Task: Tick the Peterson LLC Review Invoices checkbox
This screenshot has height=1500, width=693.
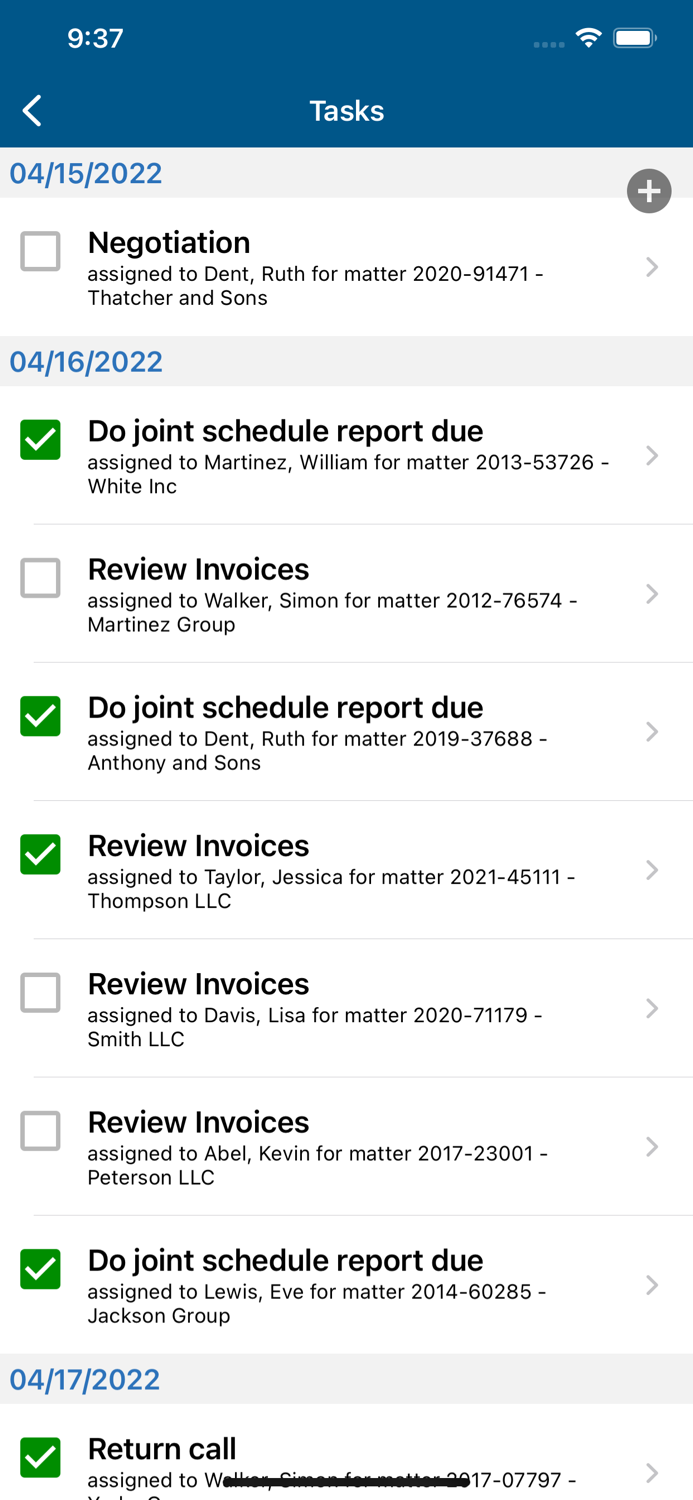Action: point(41,1131)
